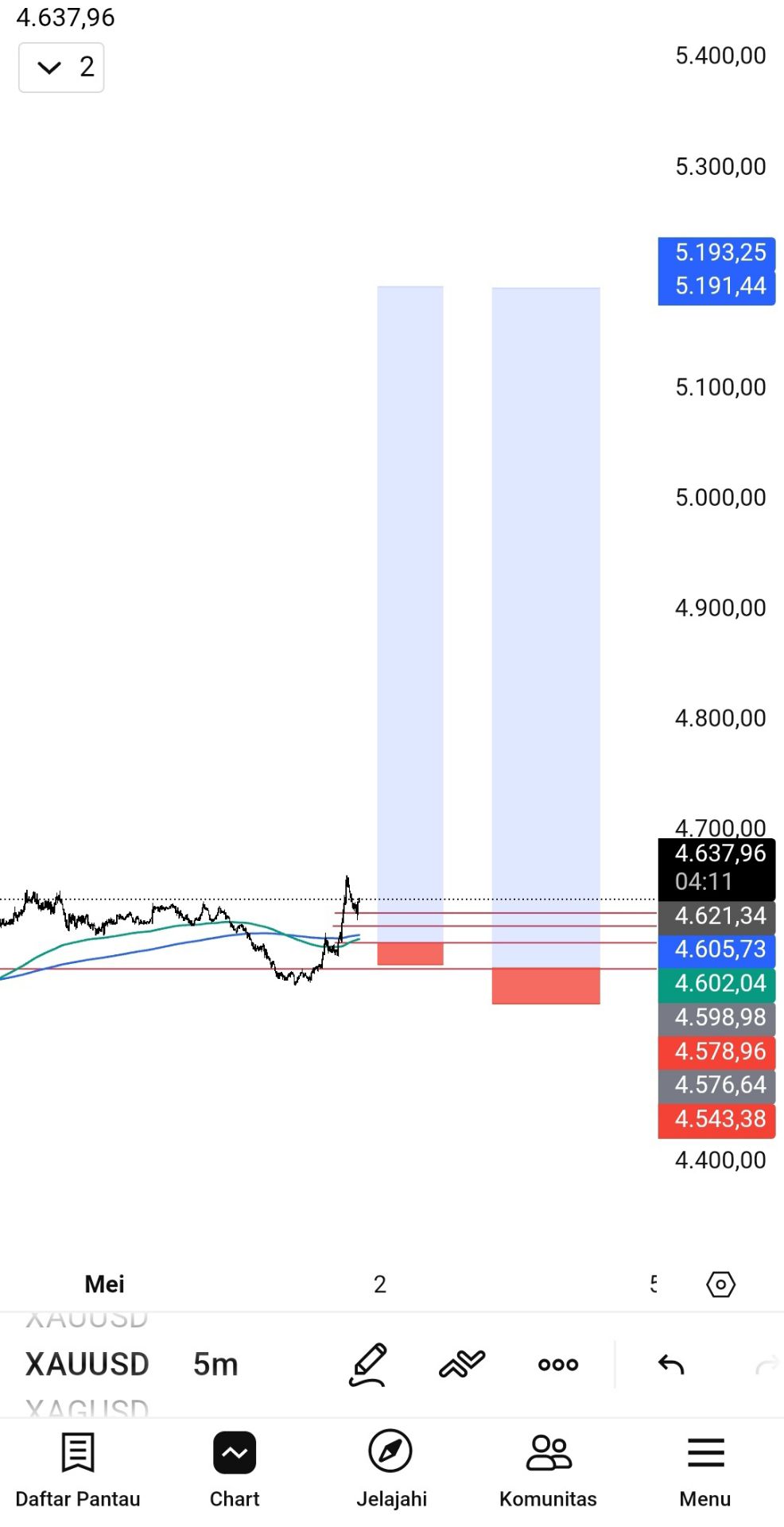Open the XAUUSD symbol selector

tap(87, 1364)
